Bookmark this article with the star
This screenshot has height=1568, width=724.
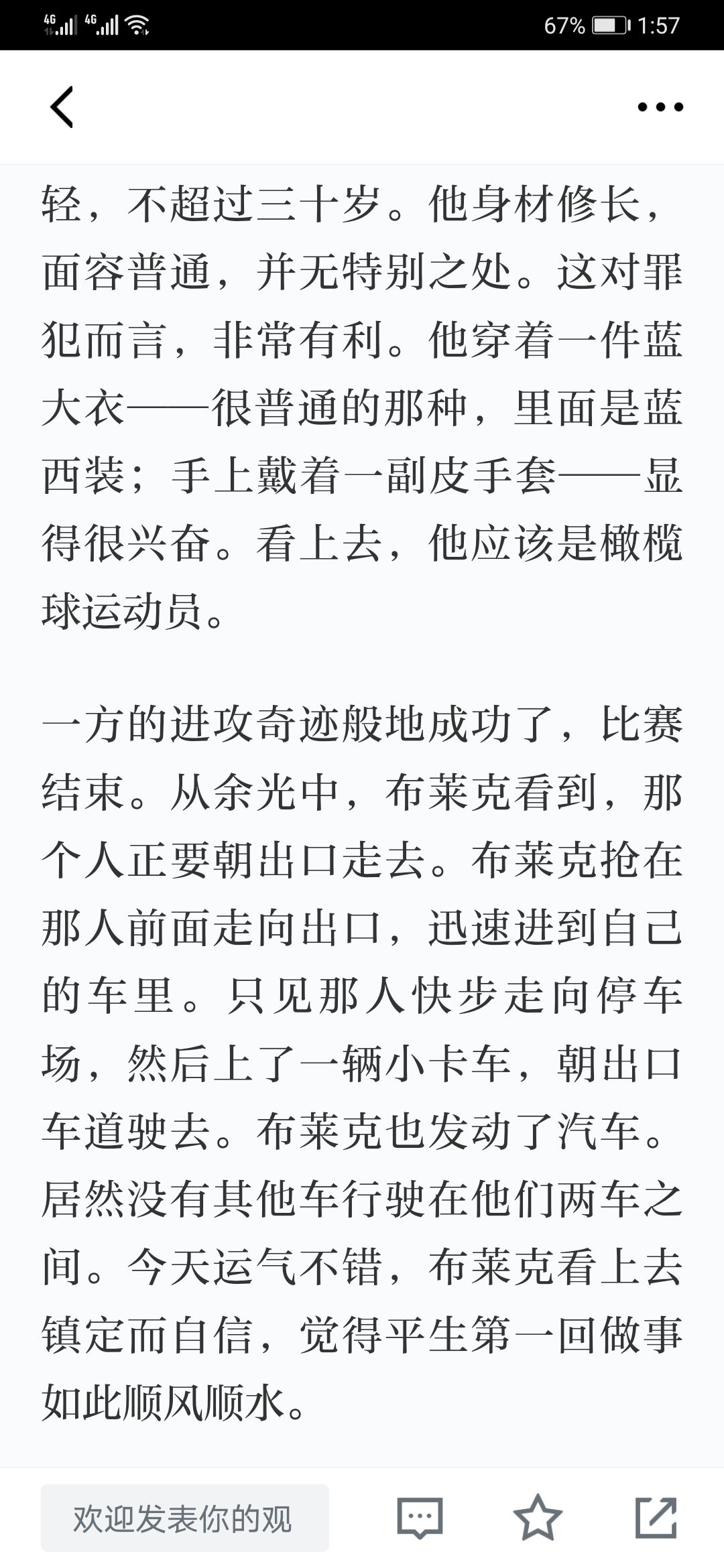(538, 1518)
